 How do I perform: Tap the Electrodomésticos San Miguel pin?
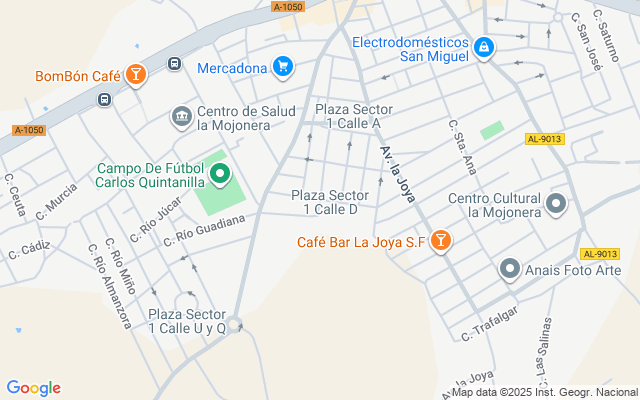click(x=484, y=47)
